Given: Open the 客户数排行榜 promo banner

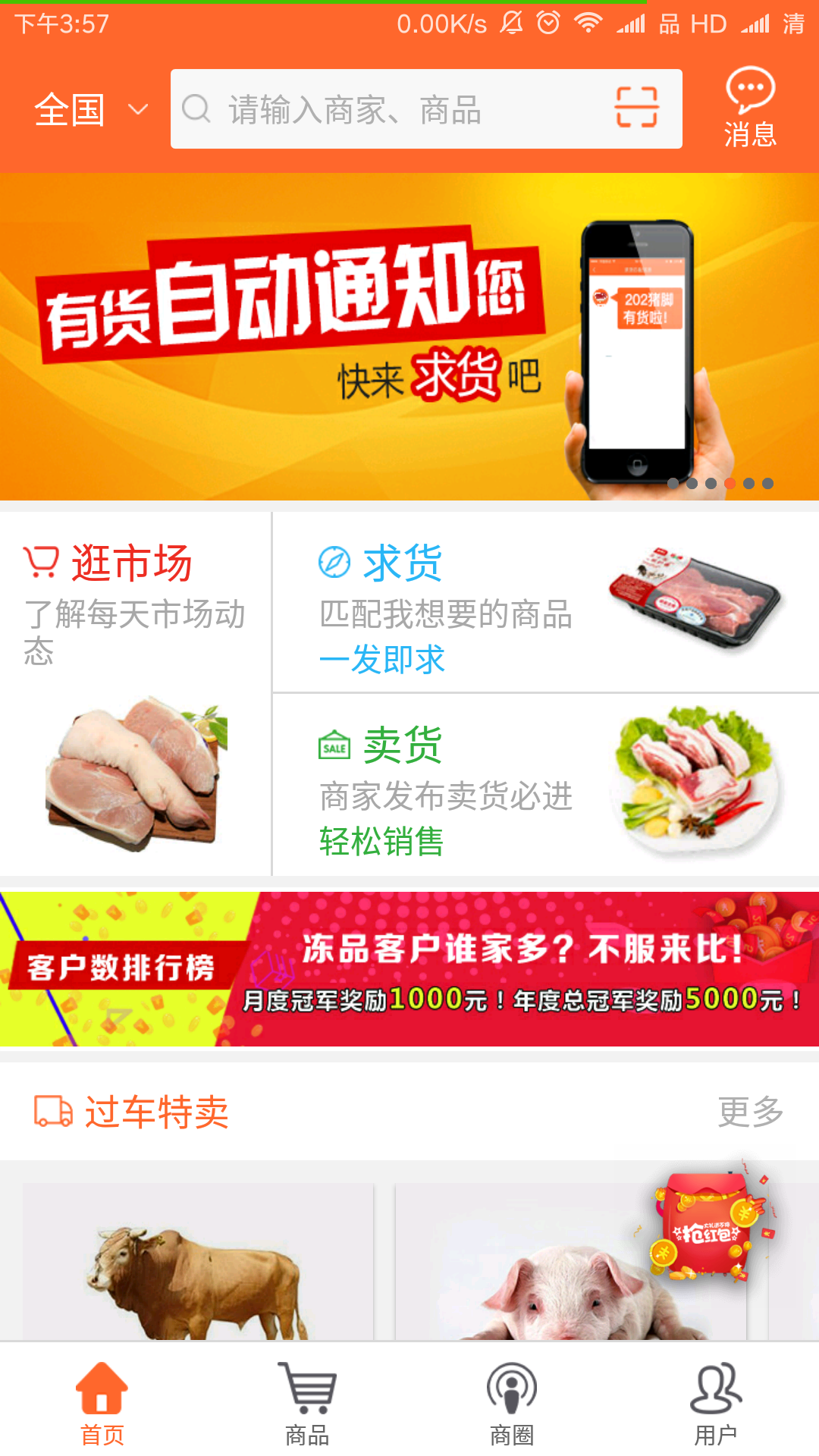Looking at the screenshot, I should (x=409, y=969).
